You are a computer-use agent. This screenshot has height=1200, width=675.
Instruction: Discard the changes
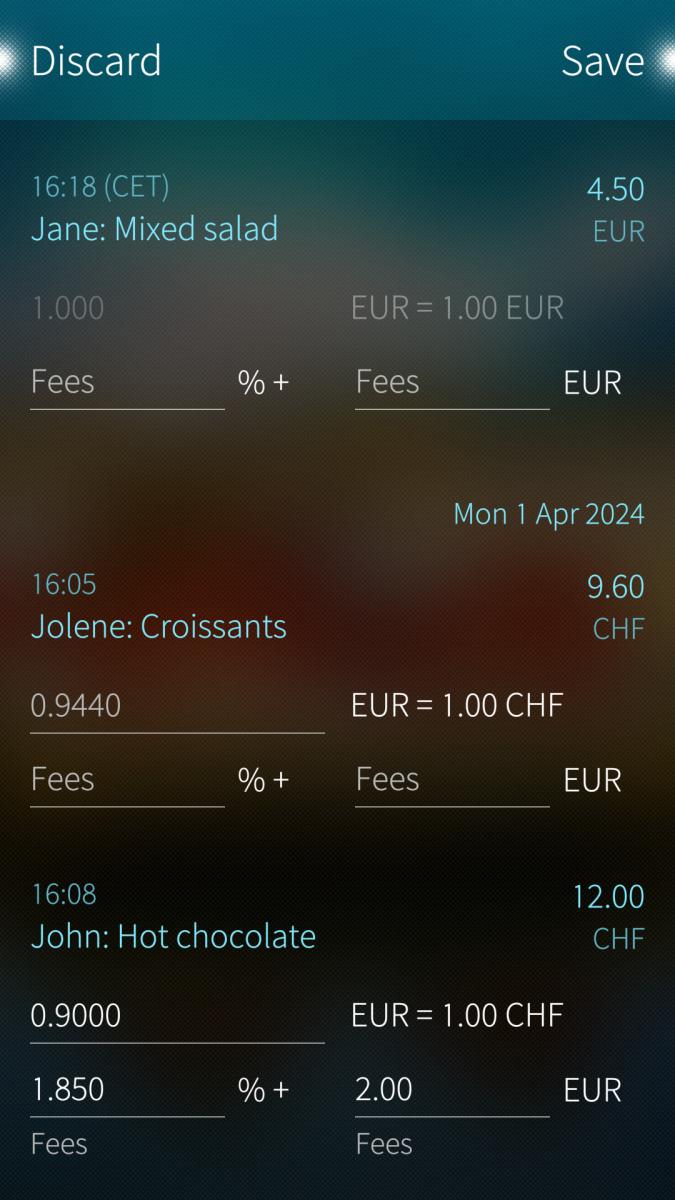pyautogui.click(x=96, y=61)
